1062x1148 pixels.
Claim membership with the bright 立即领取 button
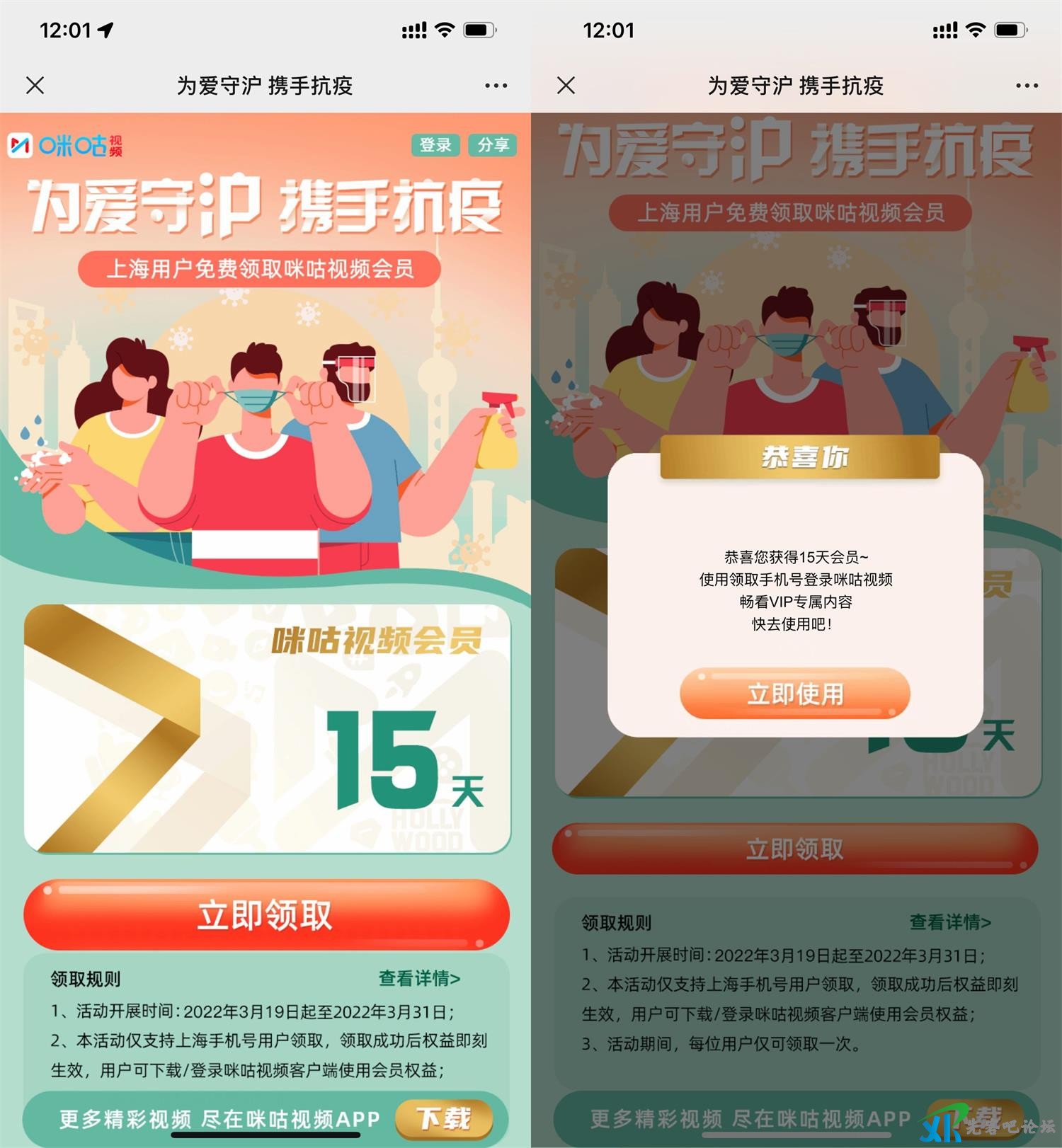point(266,914)
